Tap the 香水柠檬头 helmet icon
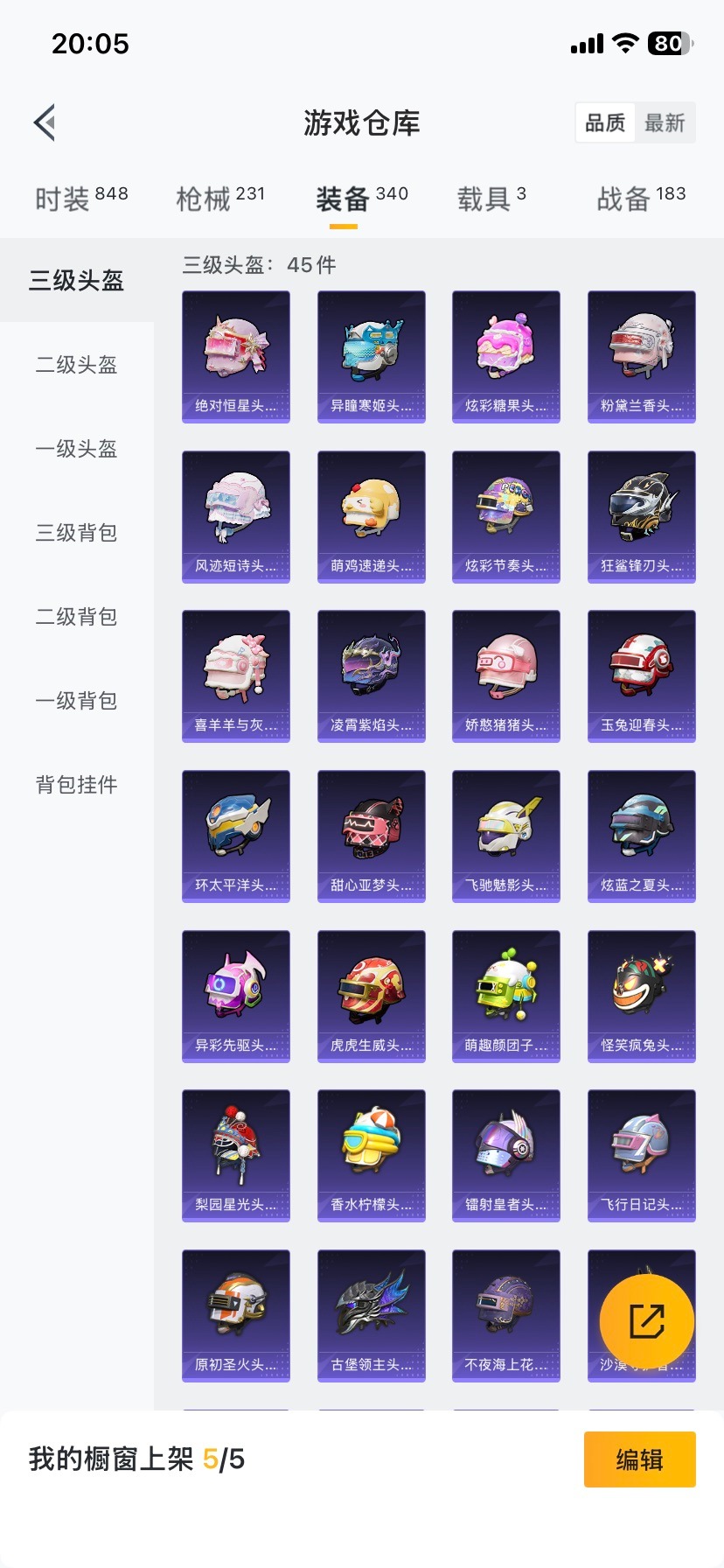The image size is (724, 1568). [371, 1151]
